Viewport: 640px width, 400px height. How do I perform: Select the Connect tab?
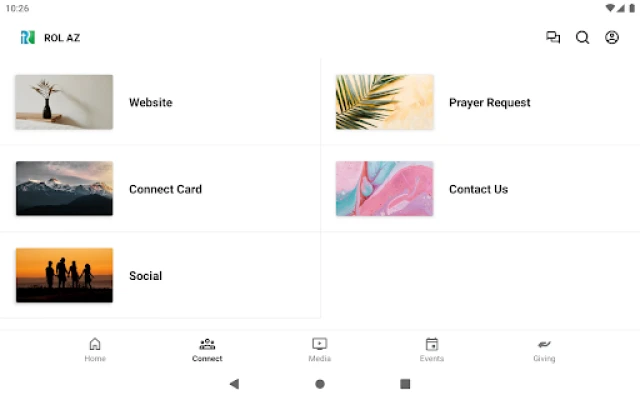pos(207,349)
